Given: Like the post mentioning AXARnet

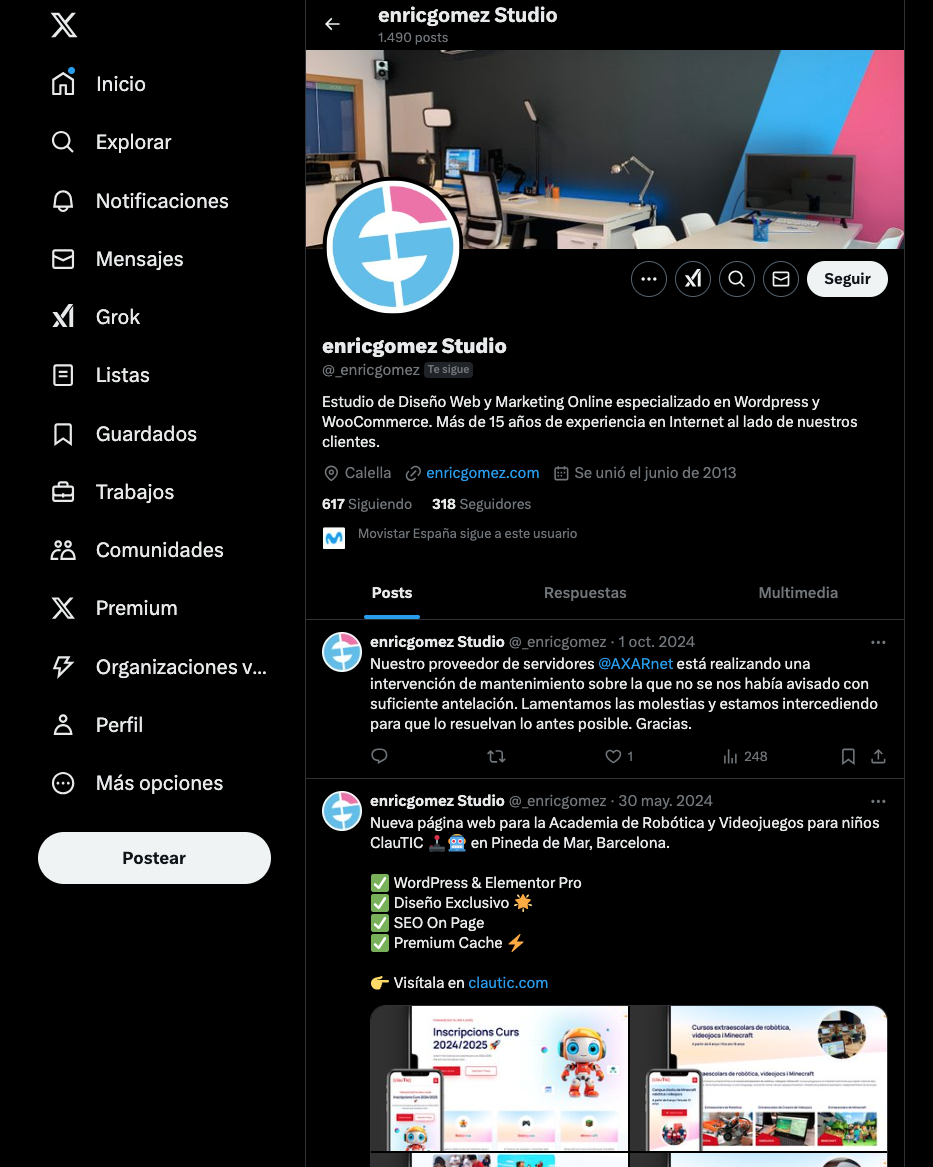Looking at the screenshot, I should coord(614,757).
